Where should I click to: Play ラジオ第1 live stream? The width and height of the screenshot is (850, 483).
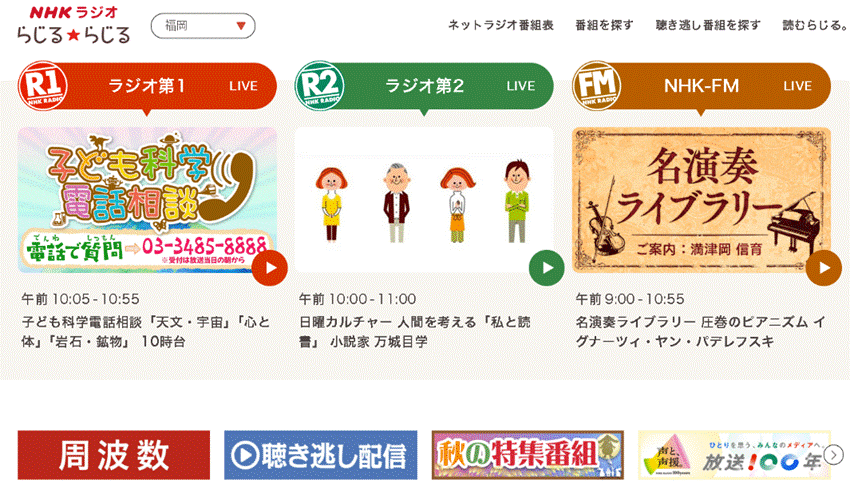pos(270,267)
